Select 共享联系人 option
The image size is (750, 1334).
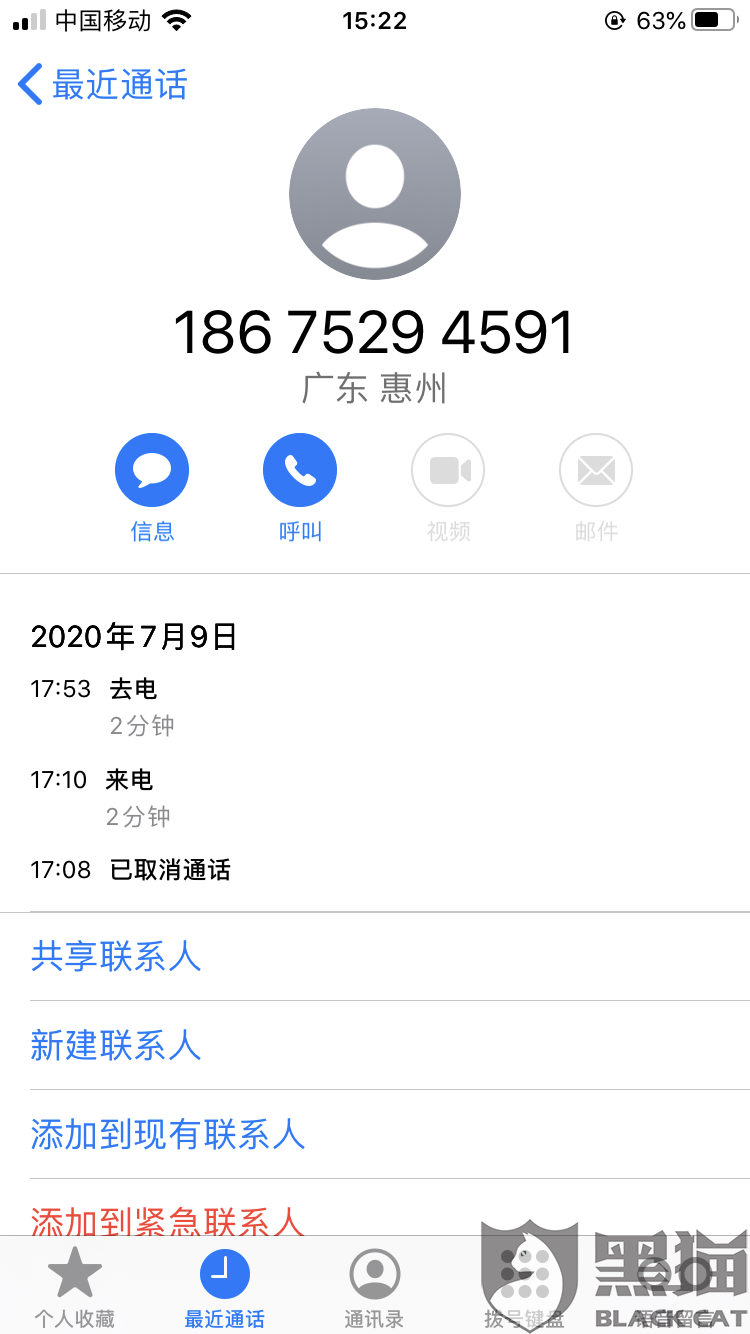[116, 957]
